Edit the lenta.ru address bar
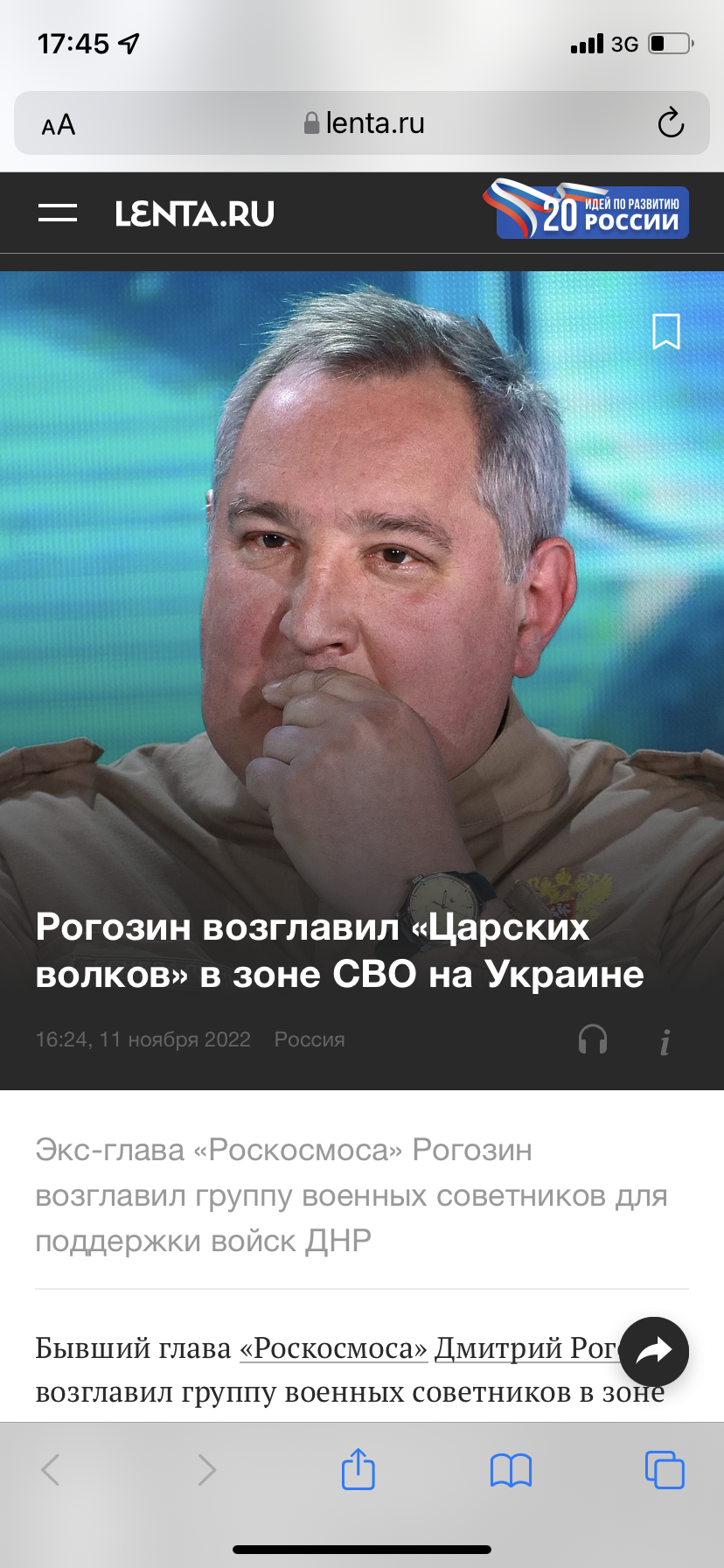Viewport: 724px width, 1568px height. coord(364,123)
